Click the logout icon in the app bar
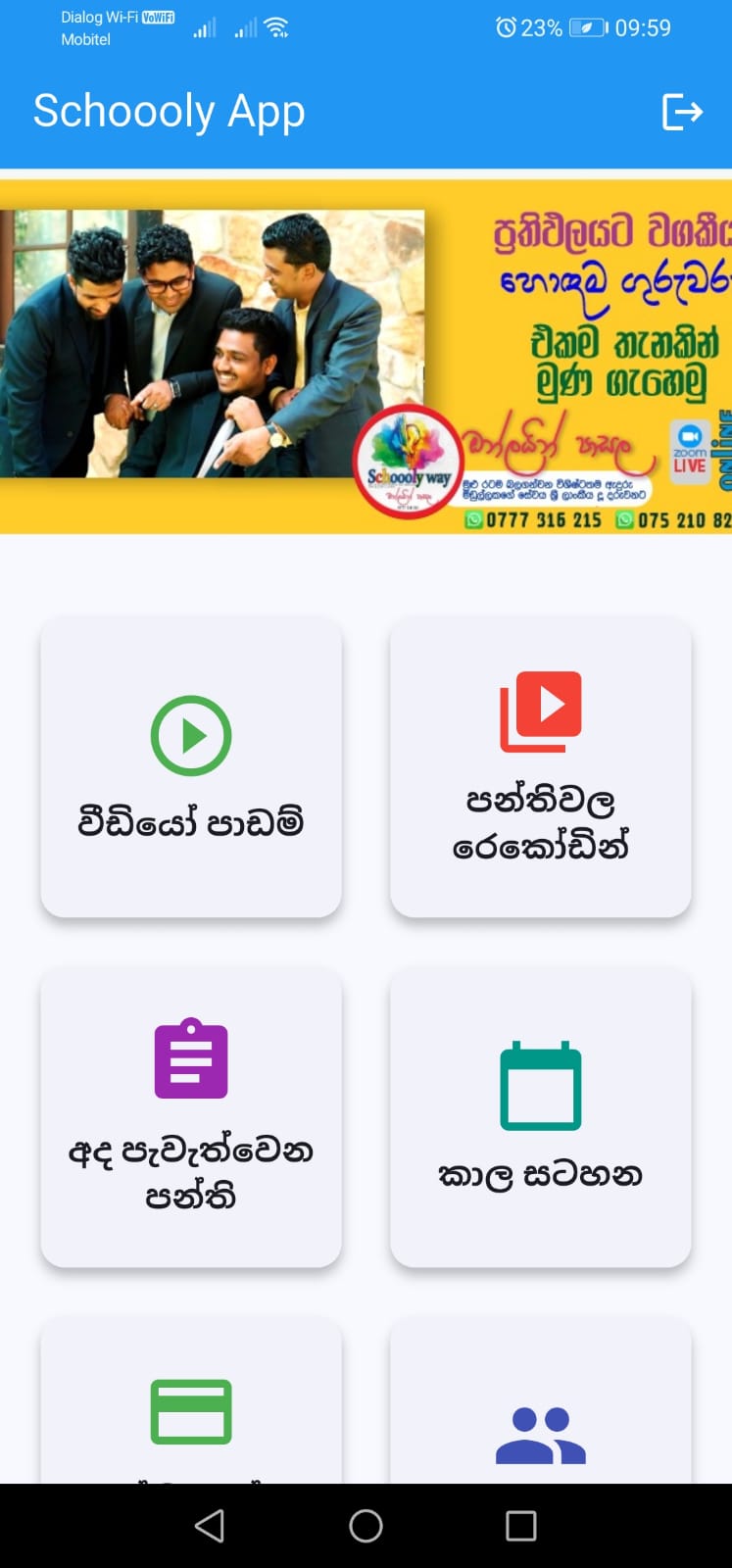 683,113
